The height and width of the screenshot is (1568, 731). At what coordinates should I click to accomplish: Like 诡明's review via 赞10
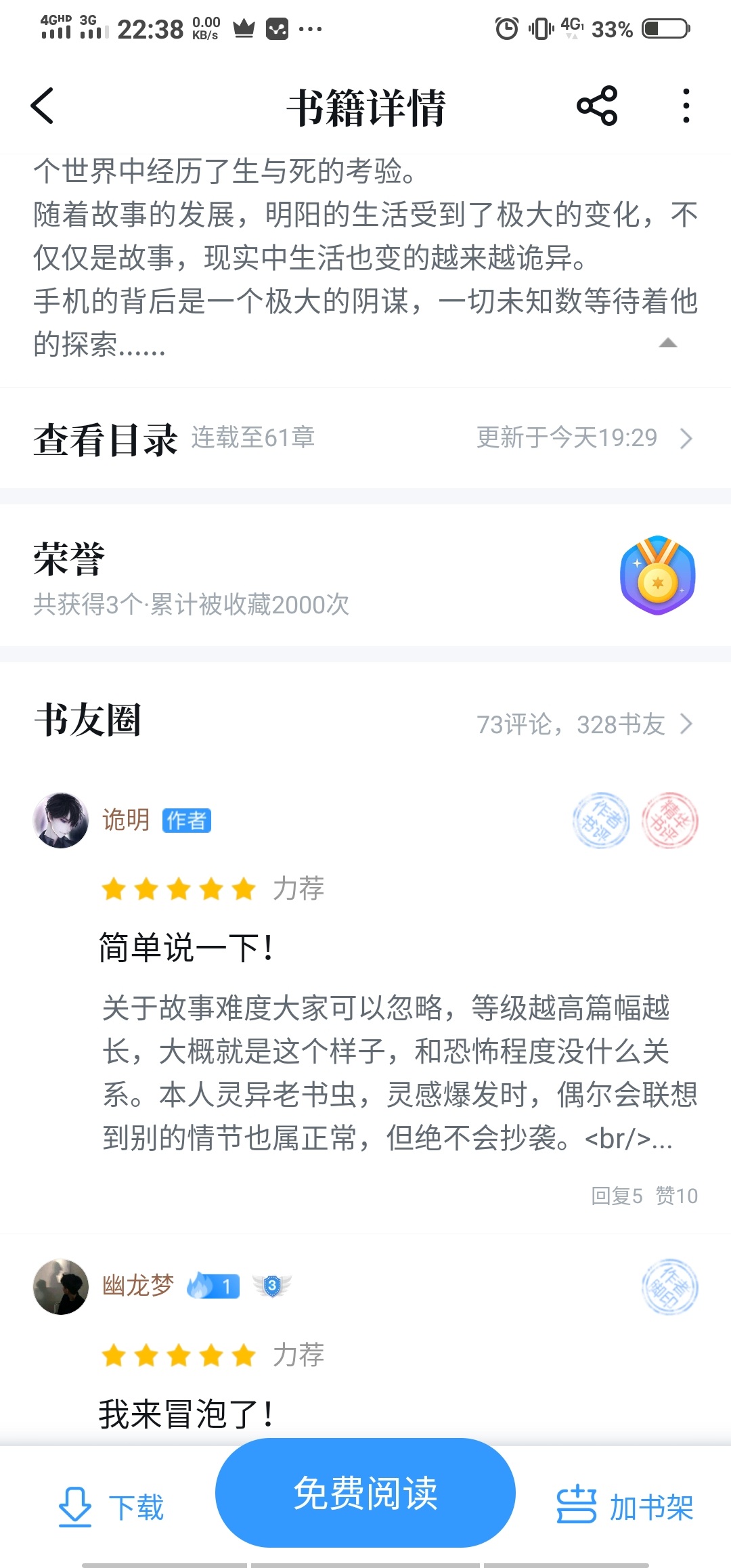coord(676,1196)
